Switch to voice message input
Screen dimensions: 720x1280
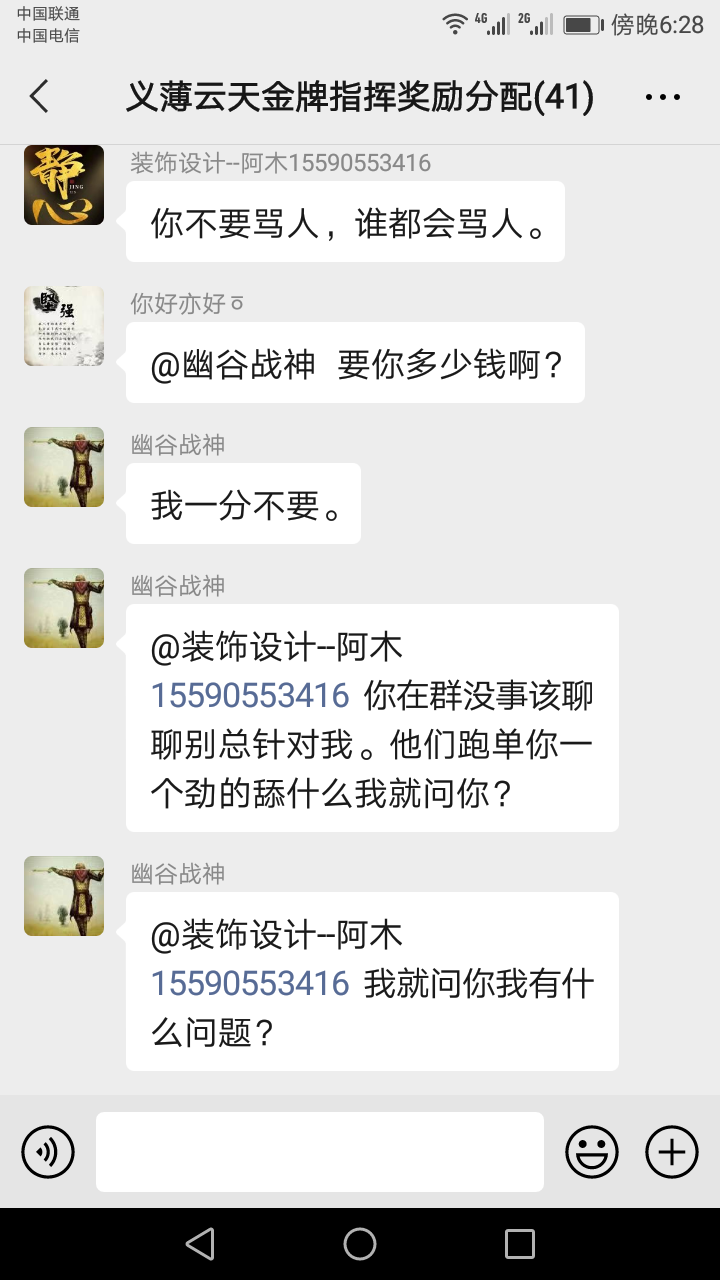[x=48, y=1152]
